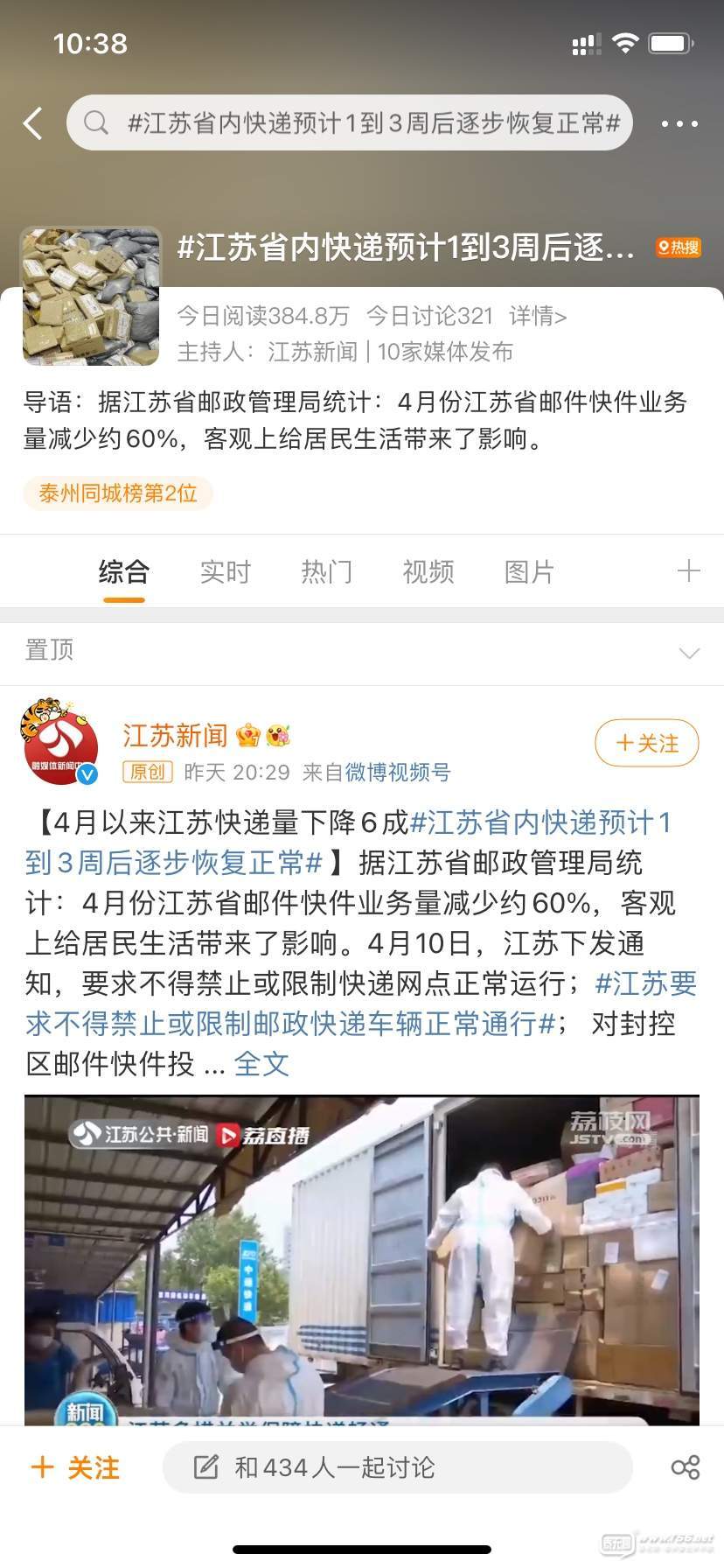Share the topic using the bottom share icon
This screenshot has height=1568, width=724.
click(686, 1467)
